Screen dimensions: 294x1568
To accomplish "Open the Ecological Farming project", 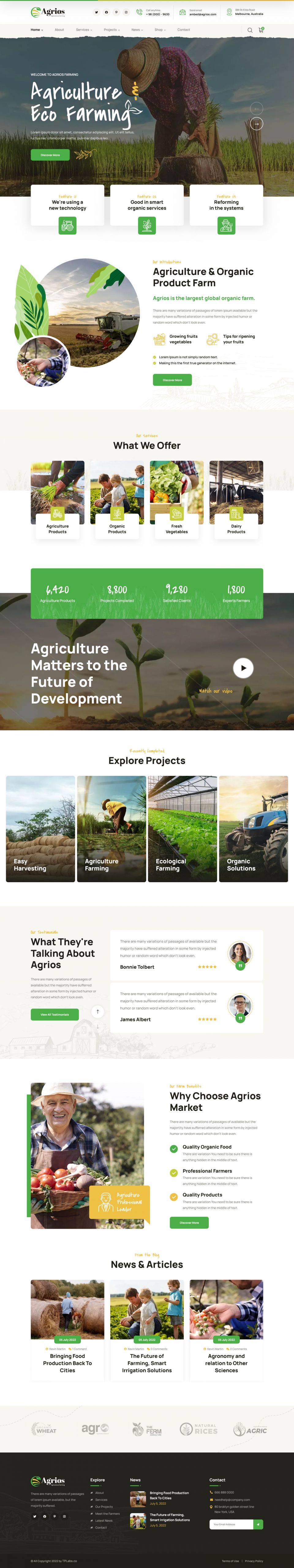I will 182,828.
